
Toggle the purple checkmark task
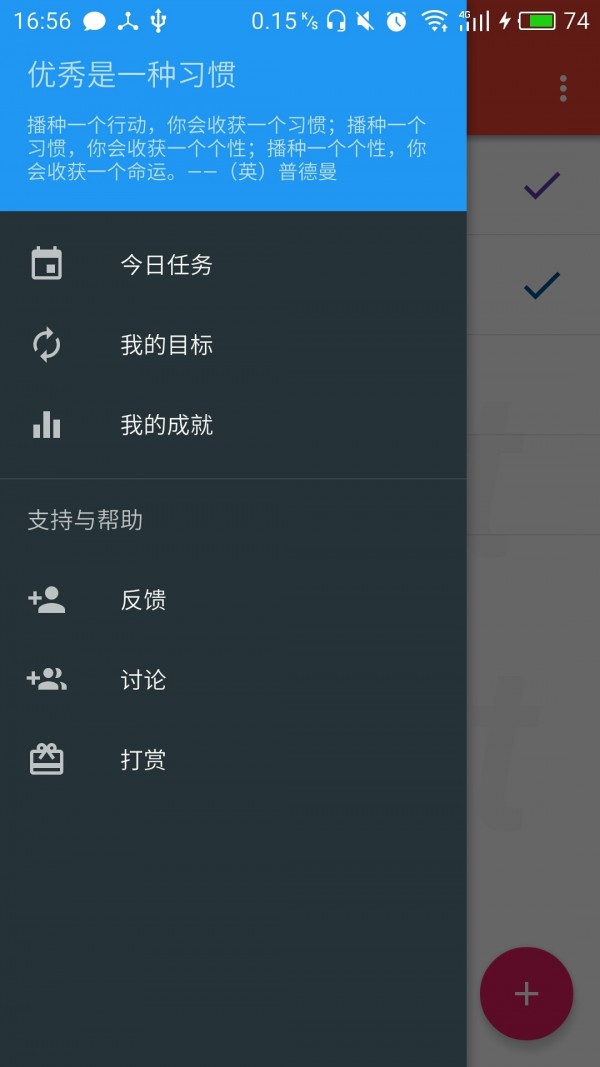[541, 185]
